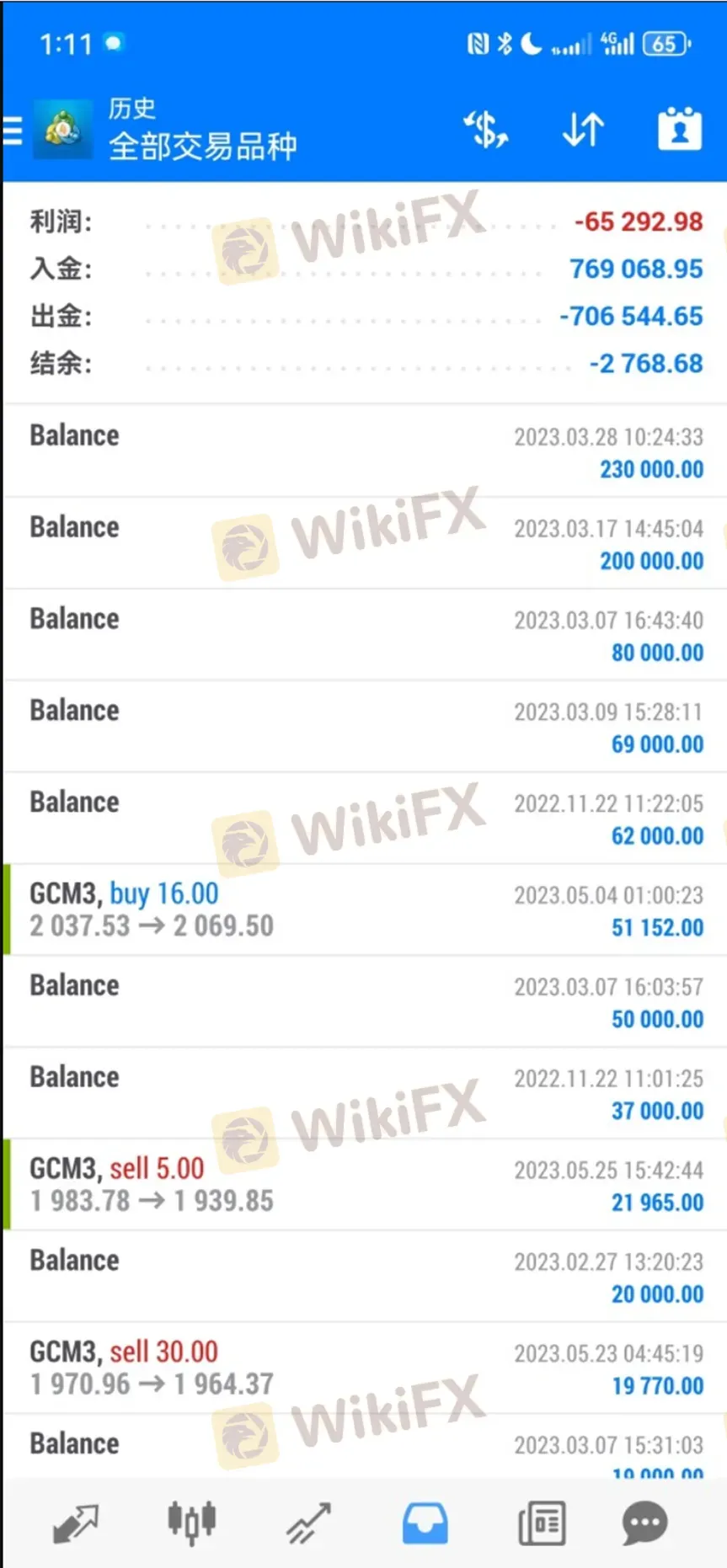Go to the Trade tab
The image size is (727, 1568).
(x=308, y=1523)
